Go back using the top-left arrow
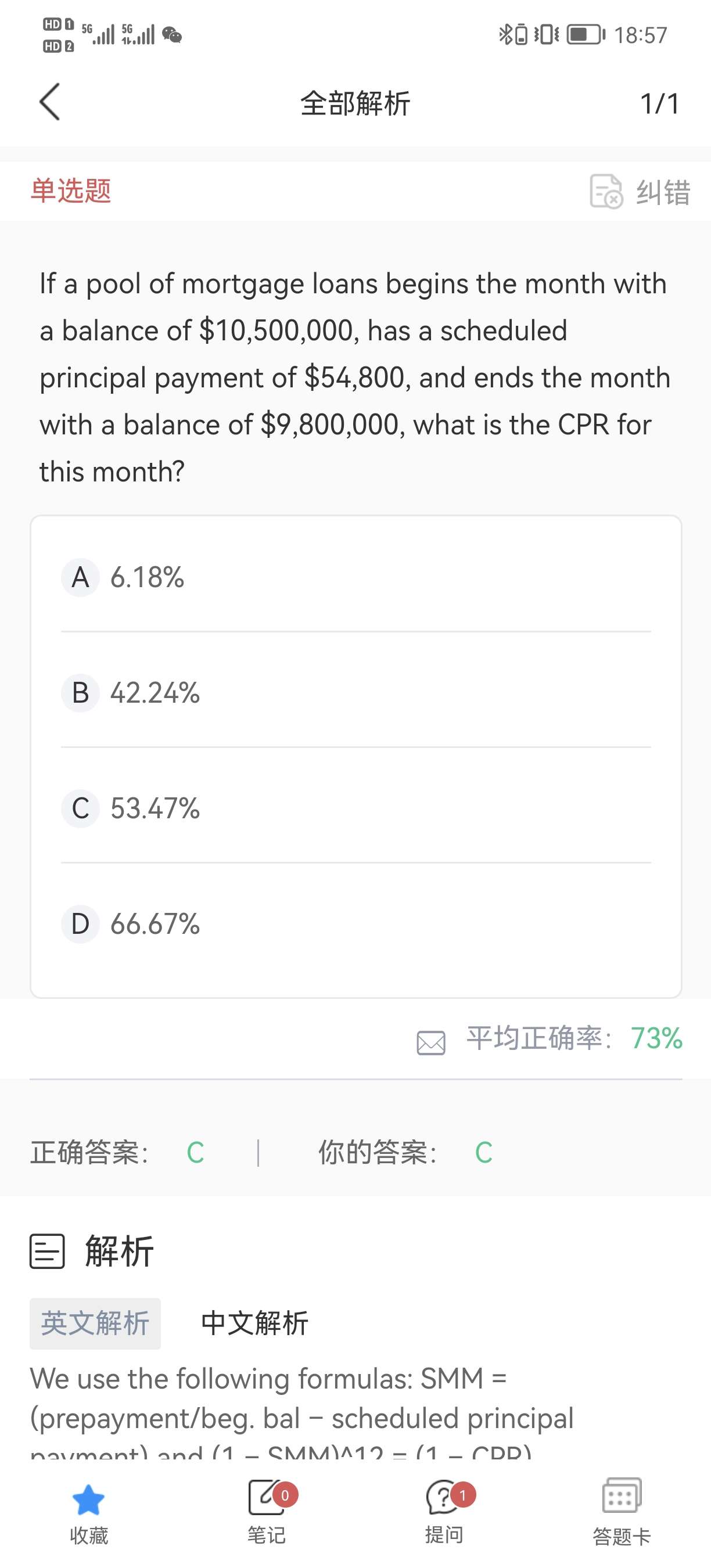This screenshot has width=711, height=1568. click(x=50, y=102)
